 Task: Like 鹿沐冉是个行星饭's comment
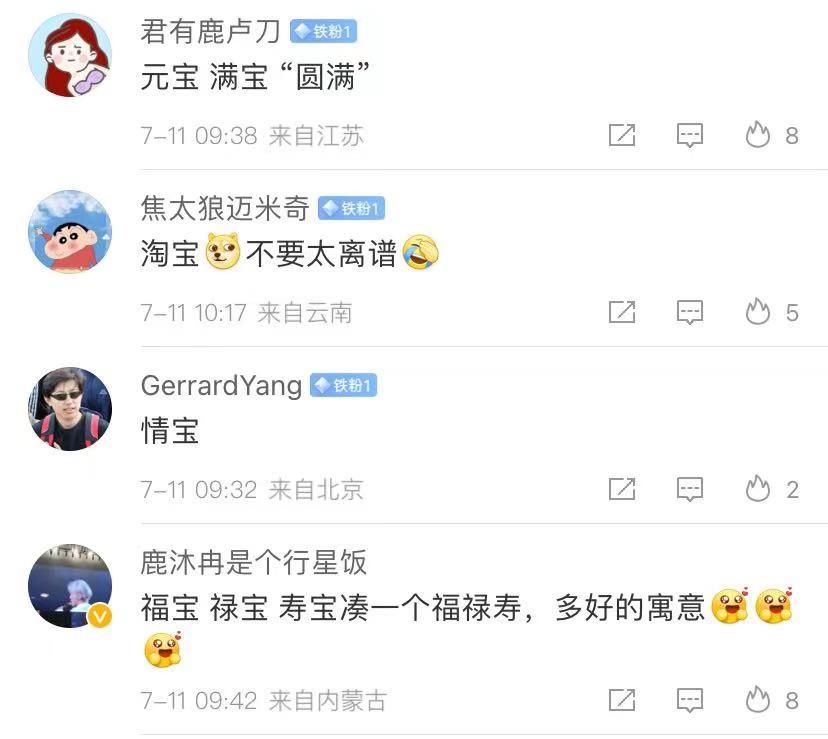(x=758, y=699)
